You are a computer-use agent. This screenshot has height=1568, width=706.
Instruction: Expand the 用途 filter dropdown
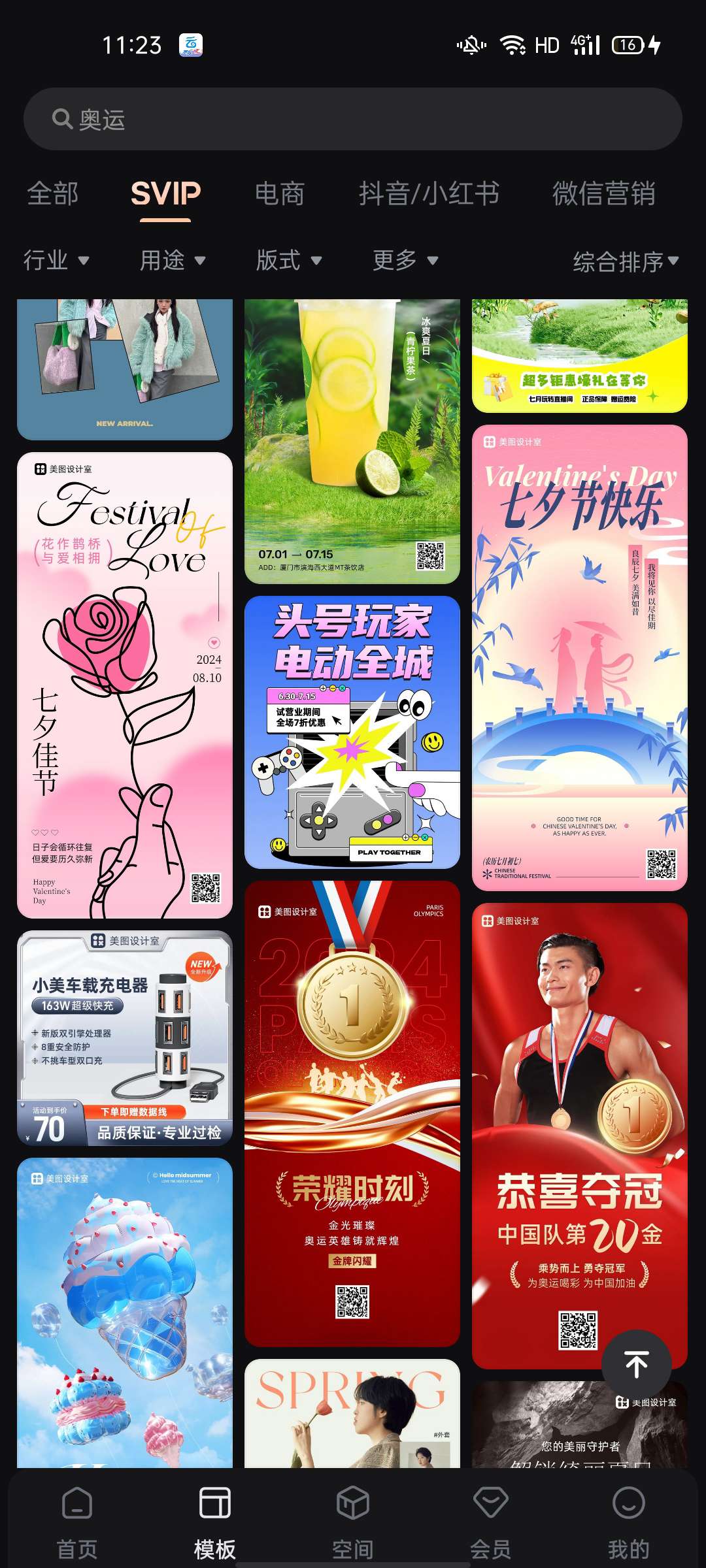click(x=173, y=261)
